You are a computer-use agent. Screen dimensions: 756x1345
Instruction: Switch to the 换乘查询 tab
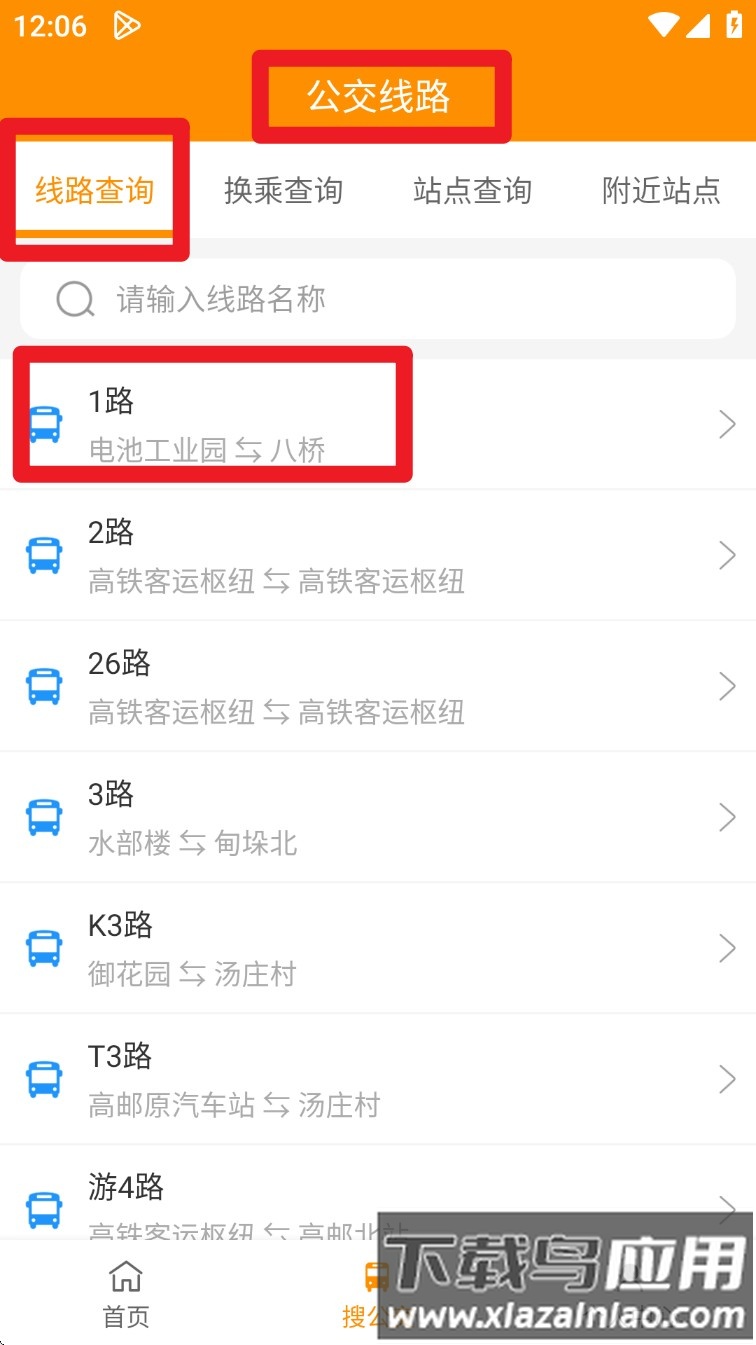(x=283, y=190)
